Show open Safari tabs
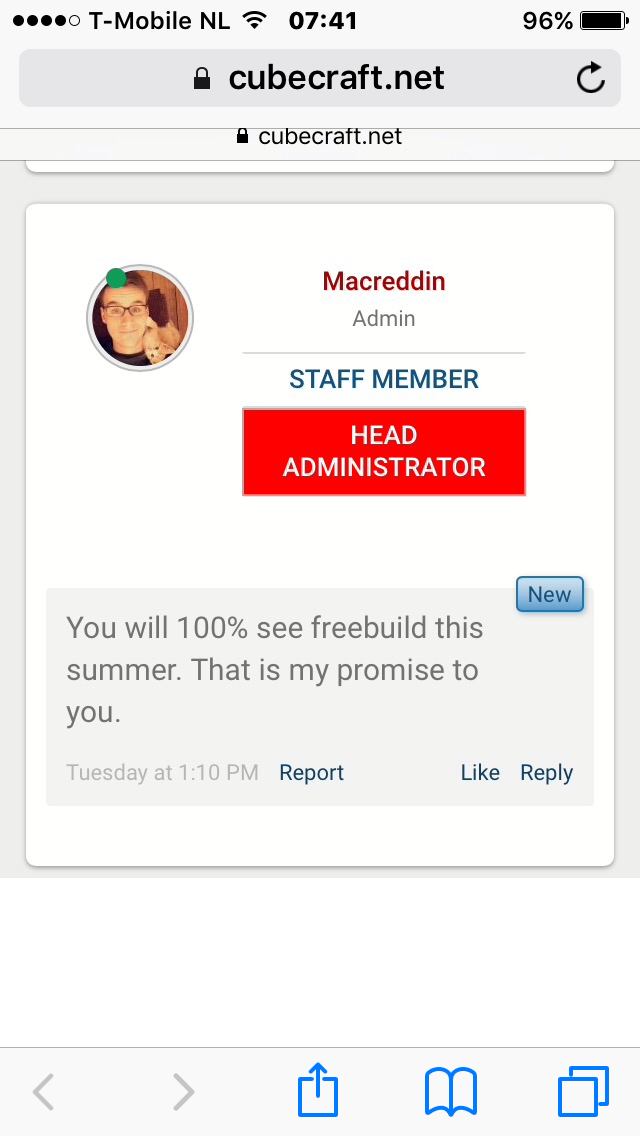The height and width of the screenshot is (1136, 640). click(x=583, y=1091)
